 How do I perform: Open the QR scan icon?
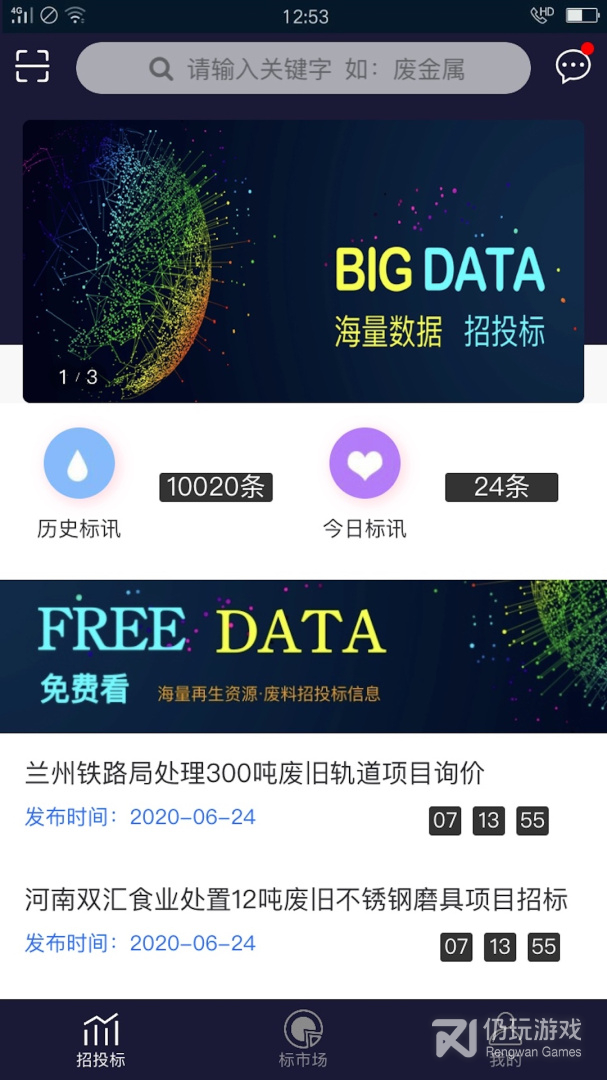[x=32, y=66]
